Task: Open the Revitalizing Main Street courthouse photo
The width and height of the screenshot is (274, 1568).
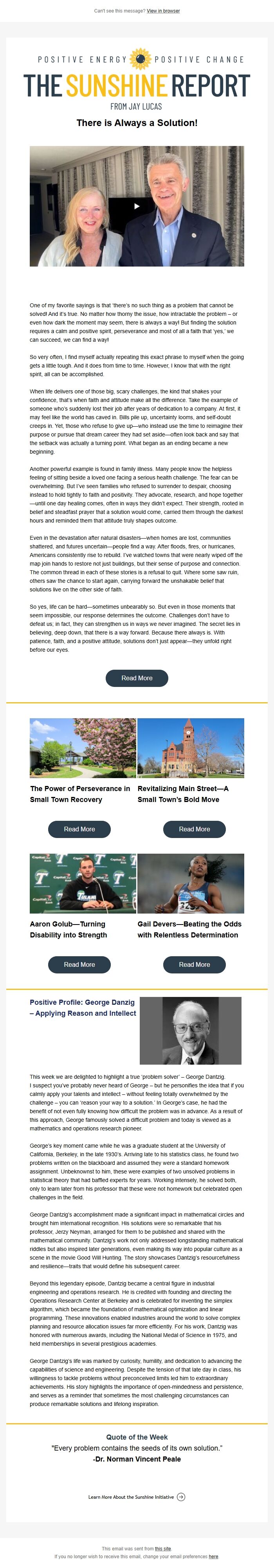Action: (191, 748)
